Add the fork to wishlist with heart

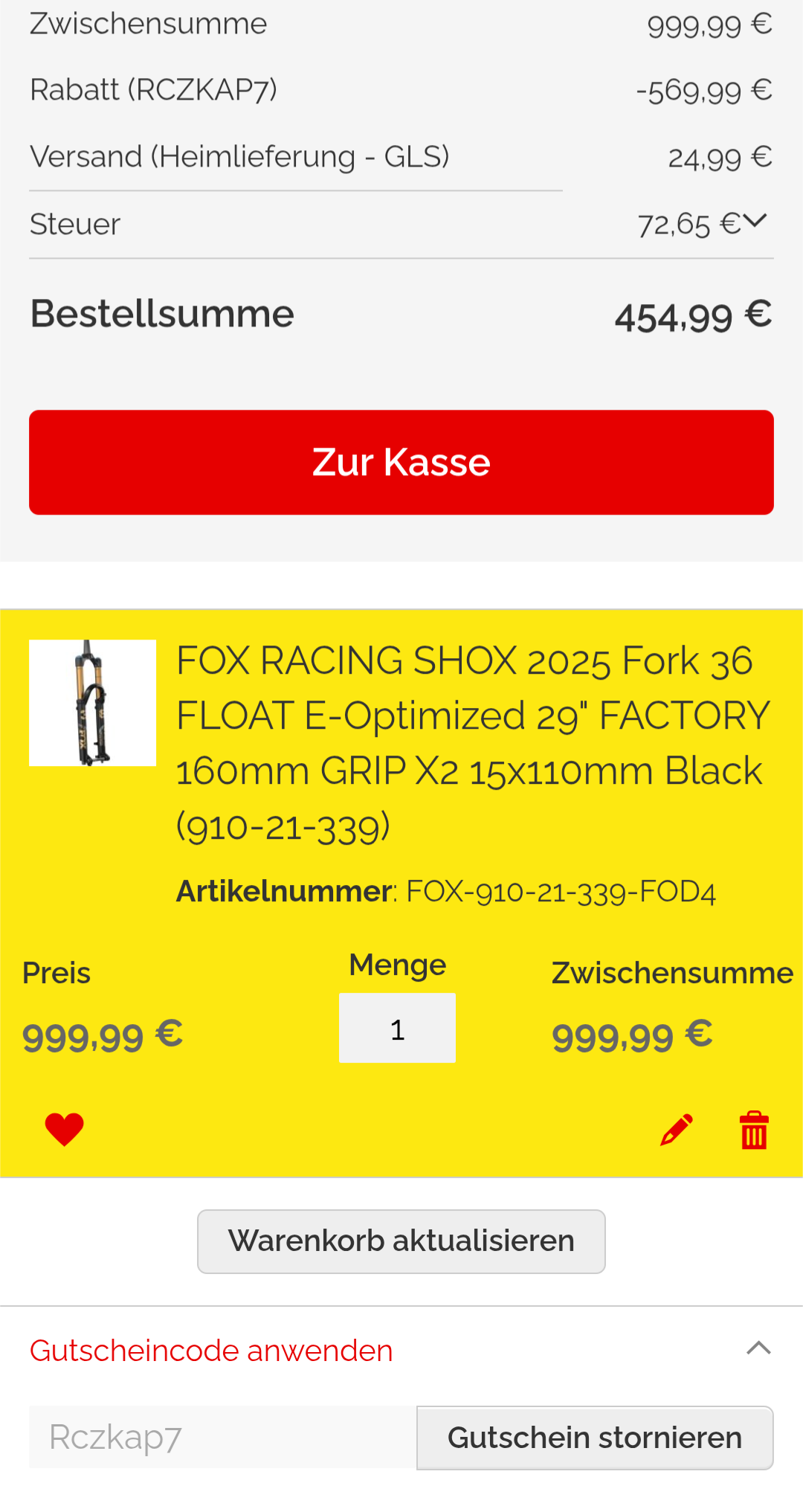(x=65, y=1130)
